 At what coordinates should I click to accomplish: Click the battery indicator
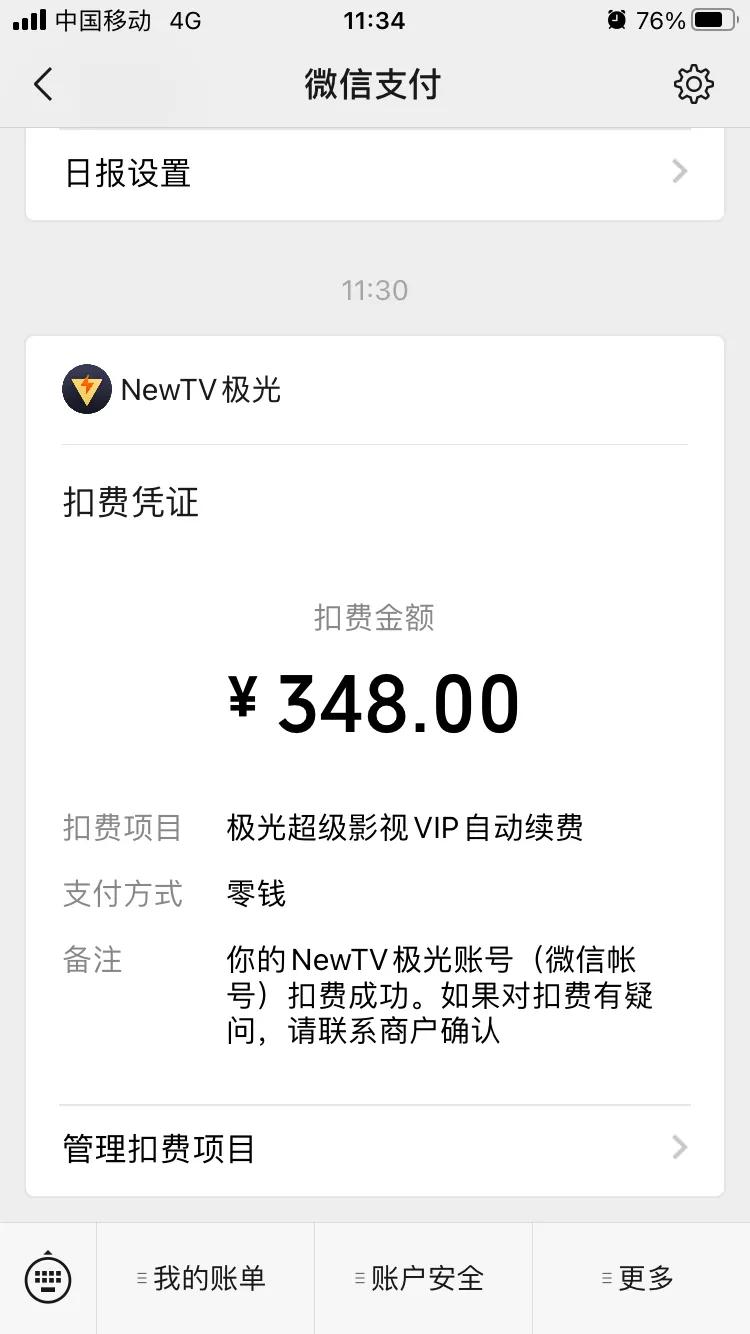coord(712,17)
